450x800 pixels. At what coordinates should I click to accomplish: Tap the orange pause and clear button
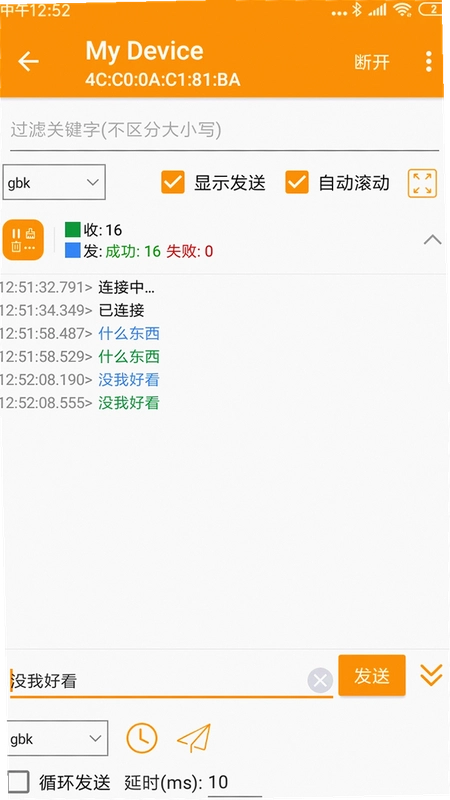click(23, 240)
